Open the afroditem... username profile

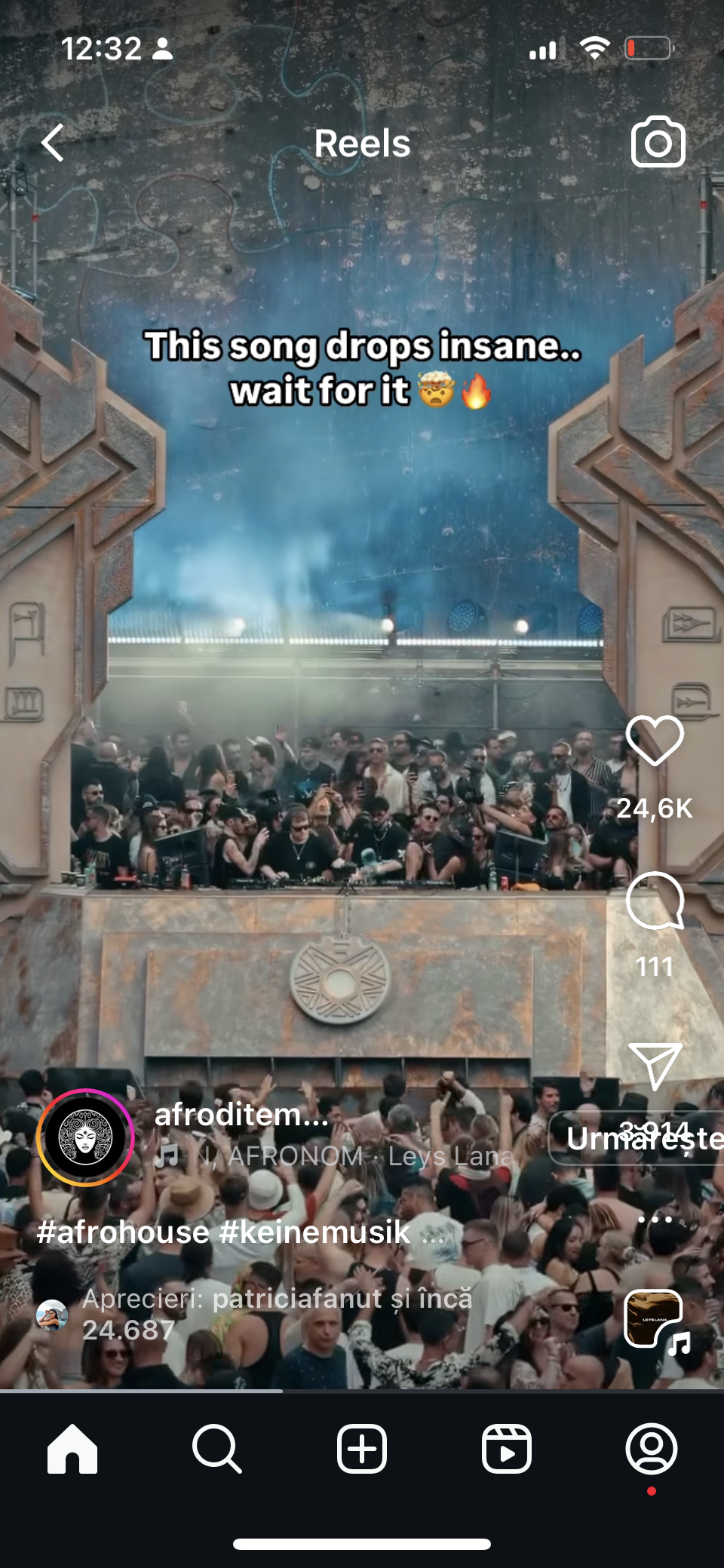click(x=241, y=1115)
